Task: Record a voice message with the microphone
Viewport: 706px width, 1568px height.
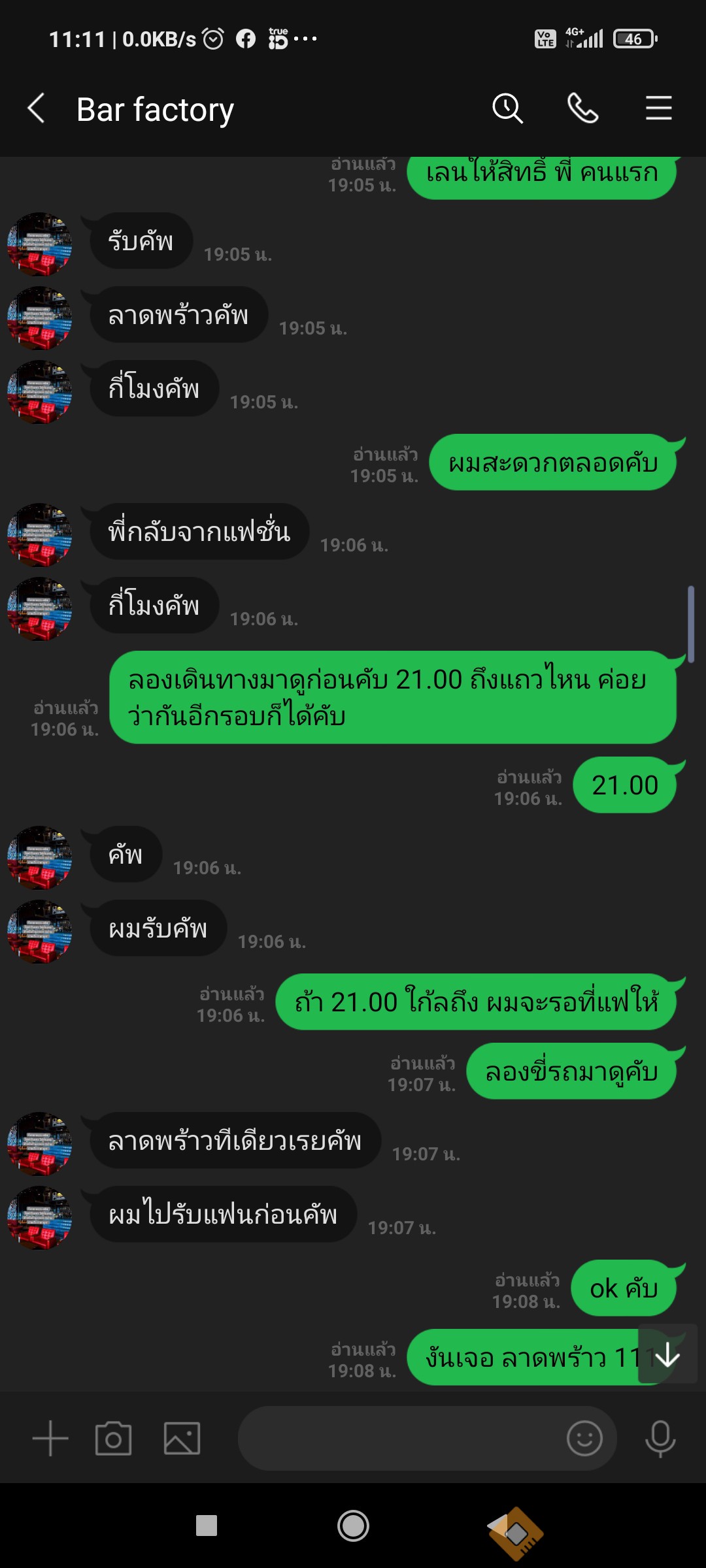Action: click(x=660, y=1439)
